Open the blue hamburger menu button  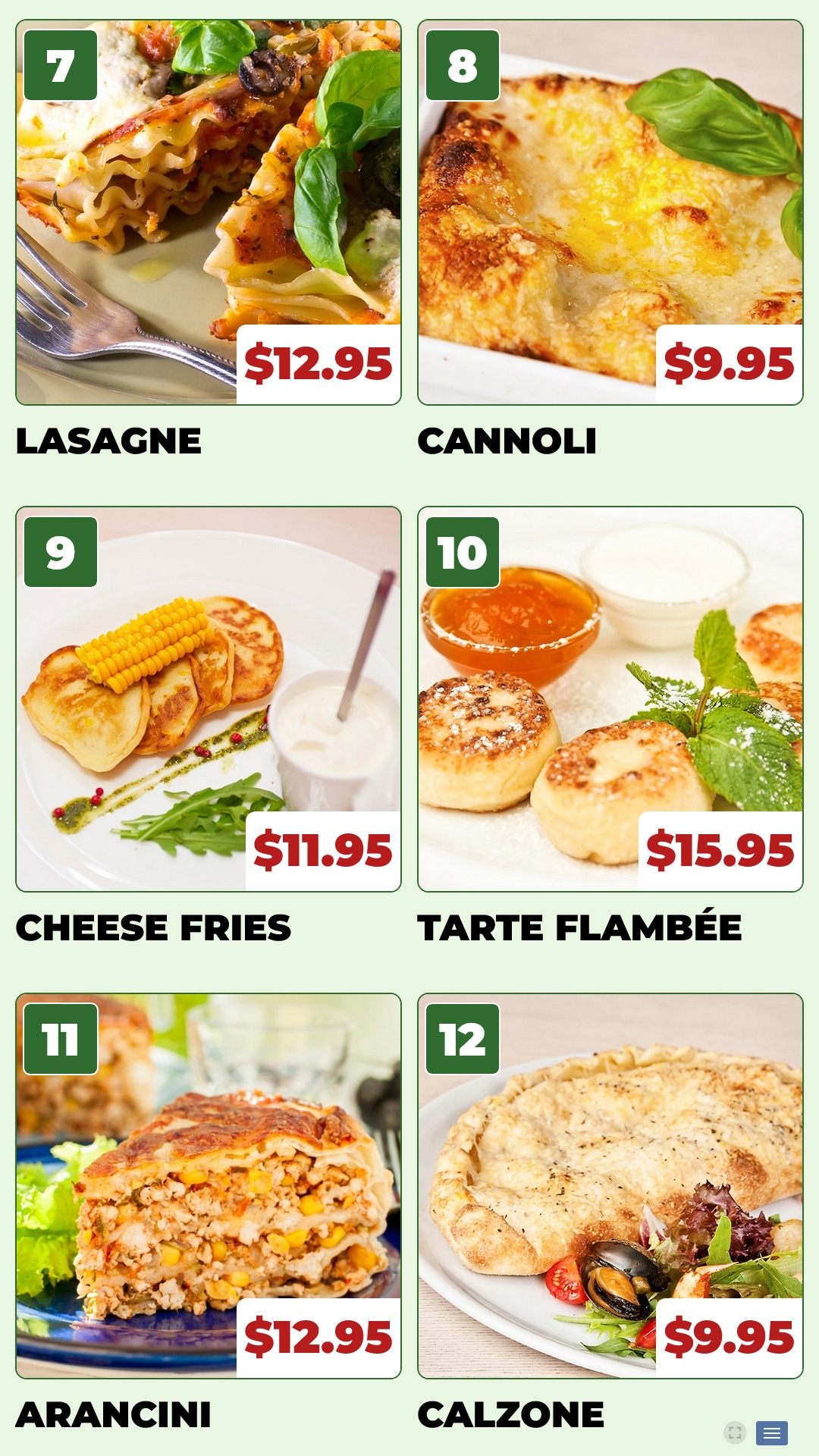point(772,1433)
